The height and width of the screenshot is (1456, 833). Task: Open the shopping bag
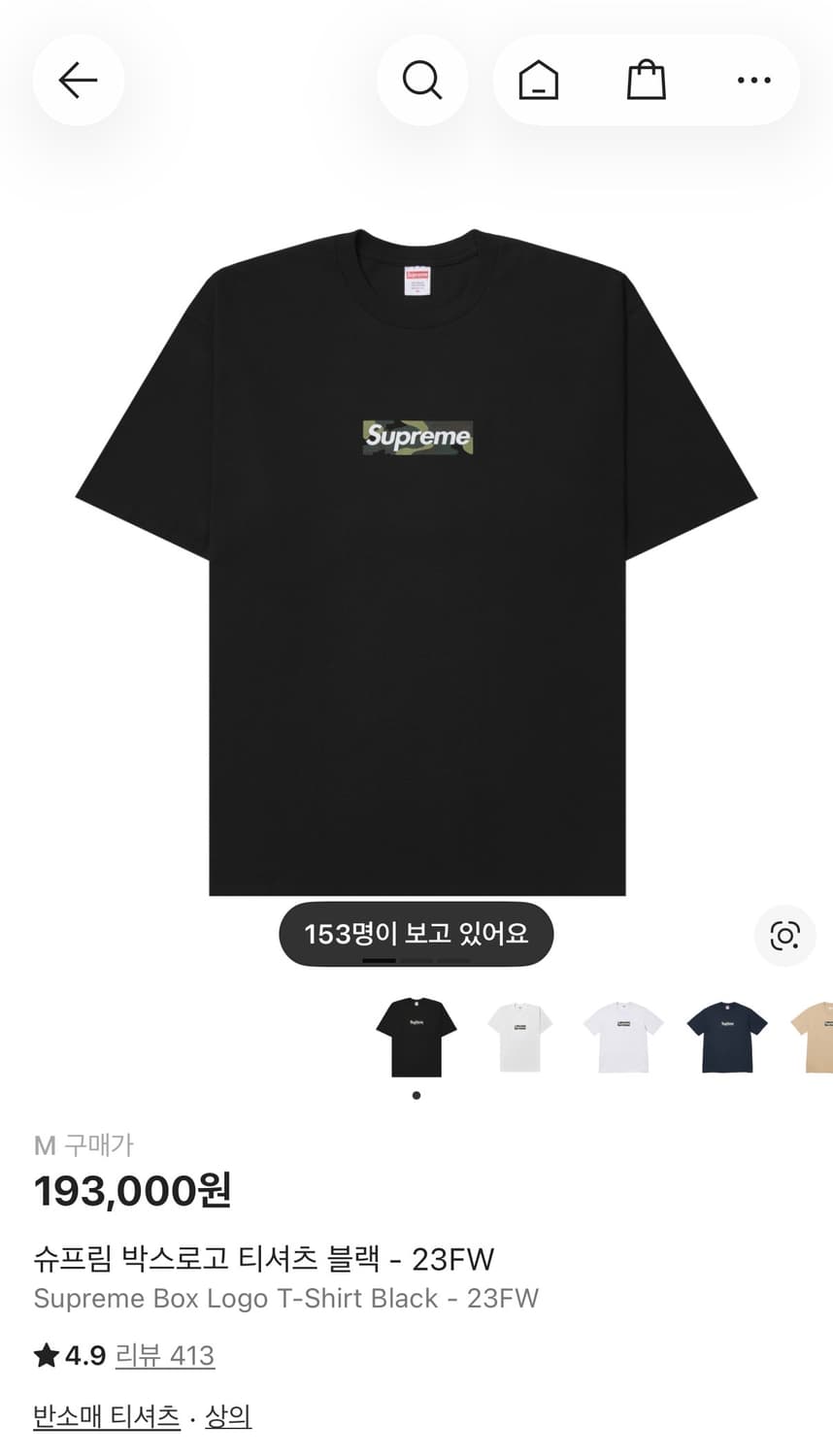[x=647, y=81]
